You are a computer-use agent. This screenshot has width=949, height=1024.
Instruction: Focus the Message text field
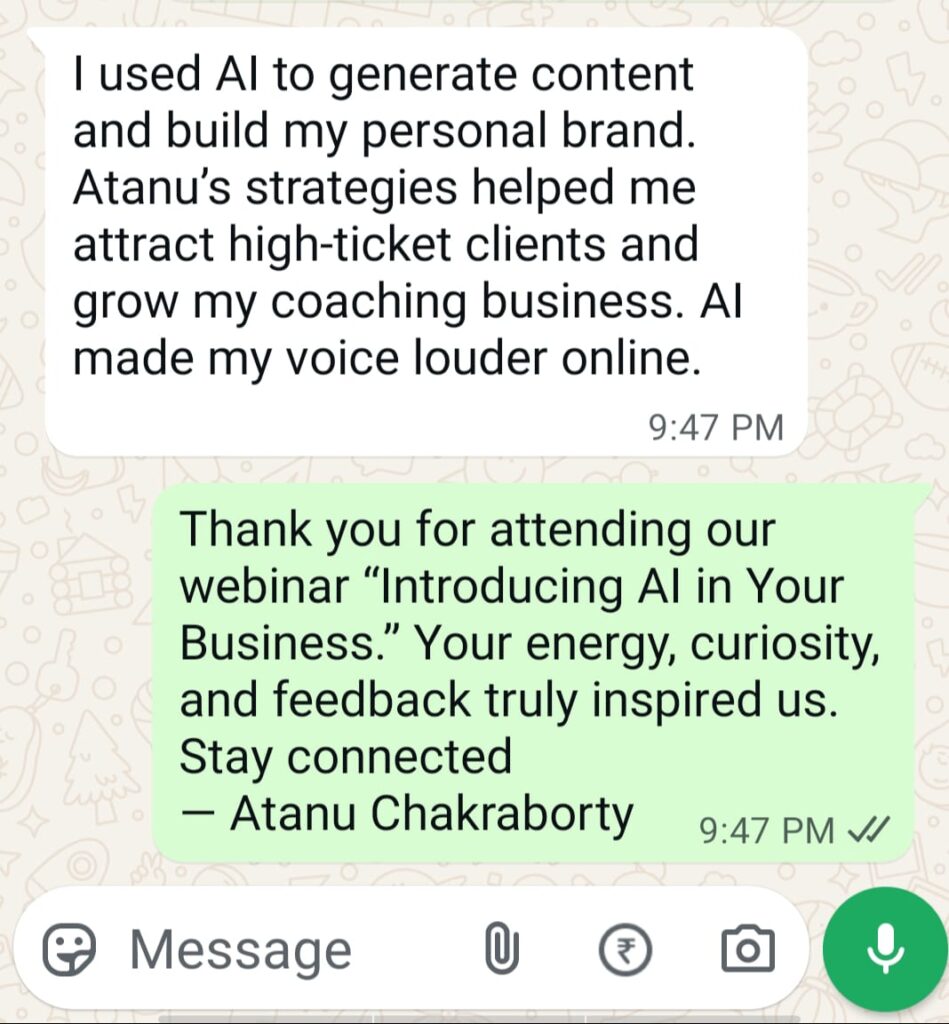[x=260, y=948]
